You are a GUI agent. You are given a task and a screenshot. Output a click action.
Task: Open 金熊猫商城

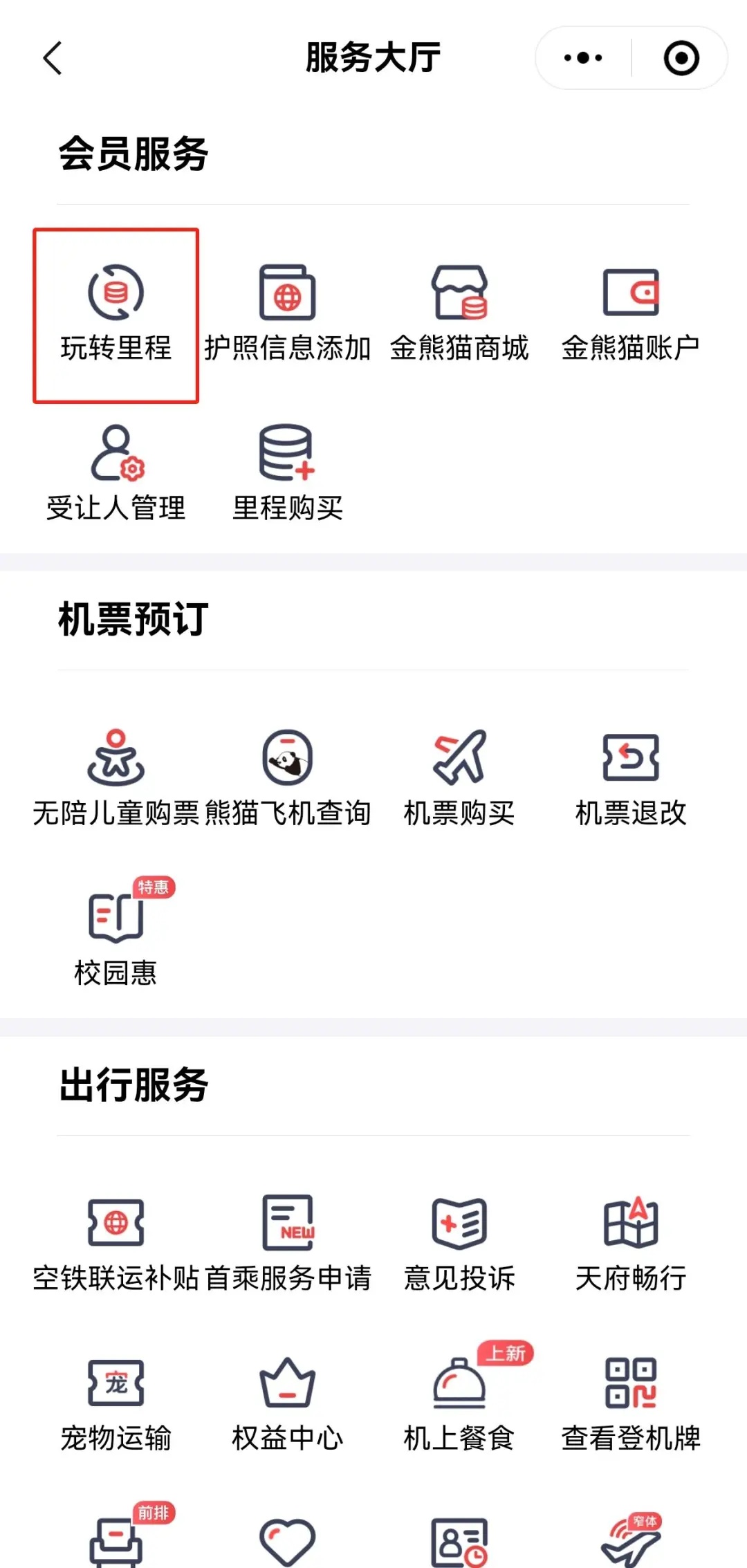coord(459,315)
